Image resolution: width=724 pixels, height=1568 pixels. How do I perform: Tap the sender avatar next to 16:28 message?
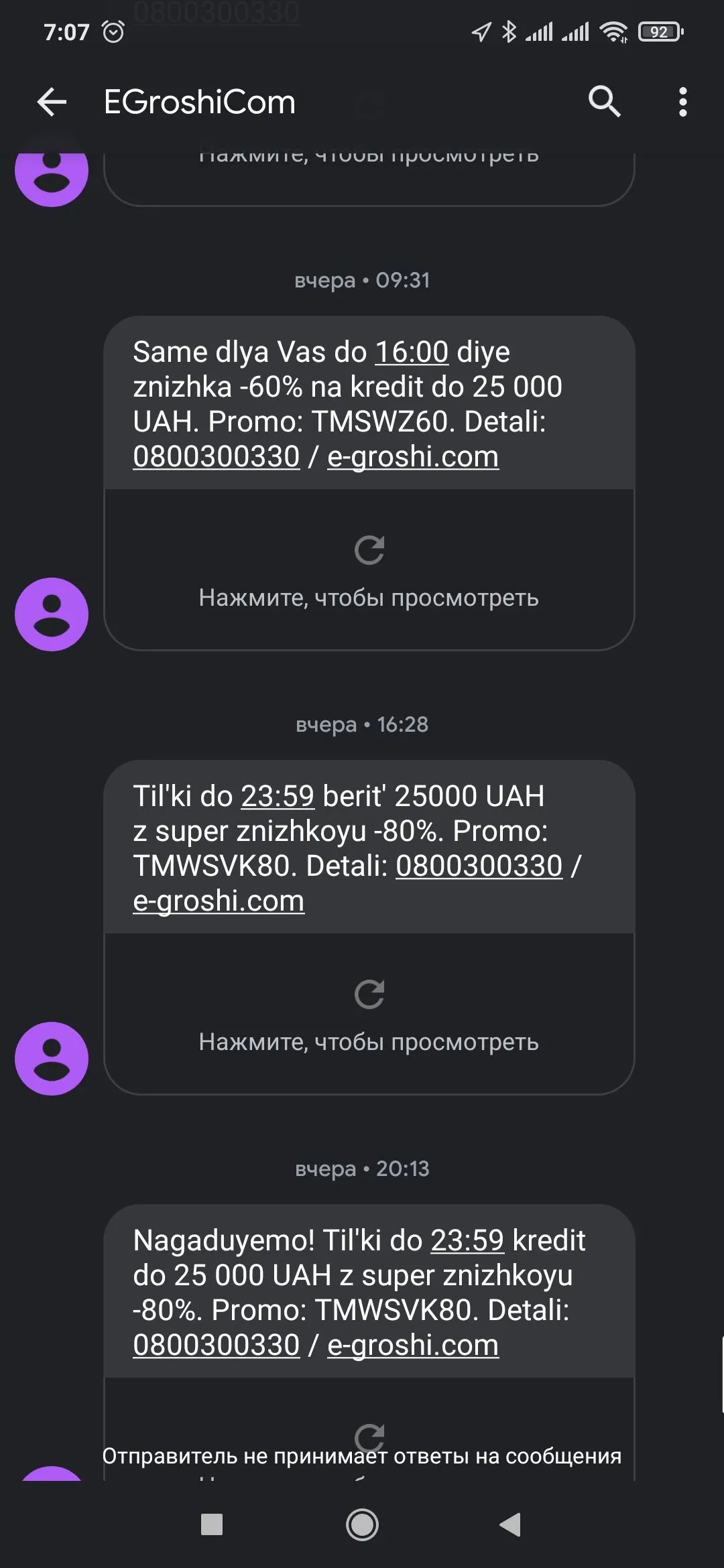pyautogui.click(x=51, y=1059)
